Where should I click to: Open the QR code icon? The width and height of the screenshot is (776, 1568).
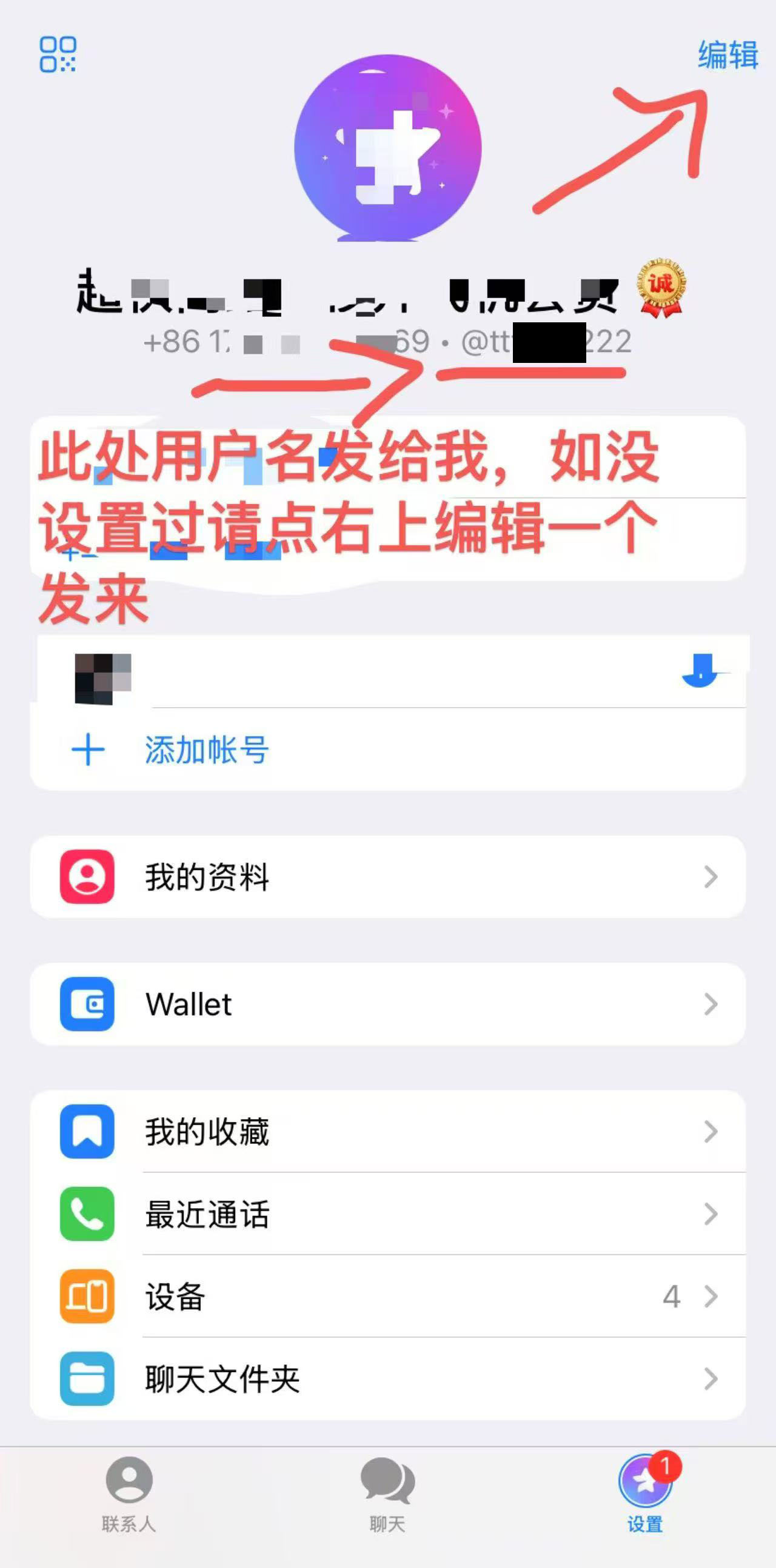pos(58,54)
